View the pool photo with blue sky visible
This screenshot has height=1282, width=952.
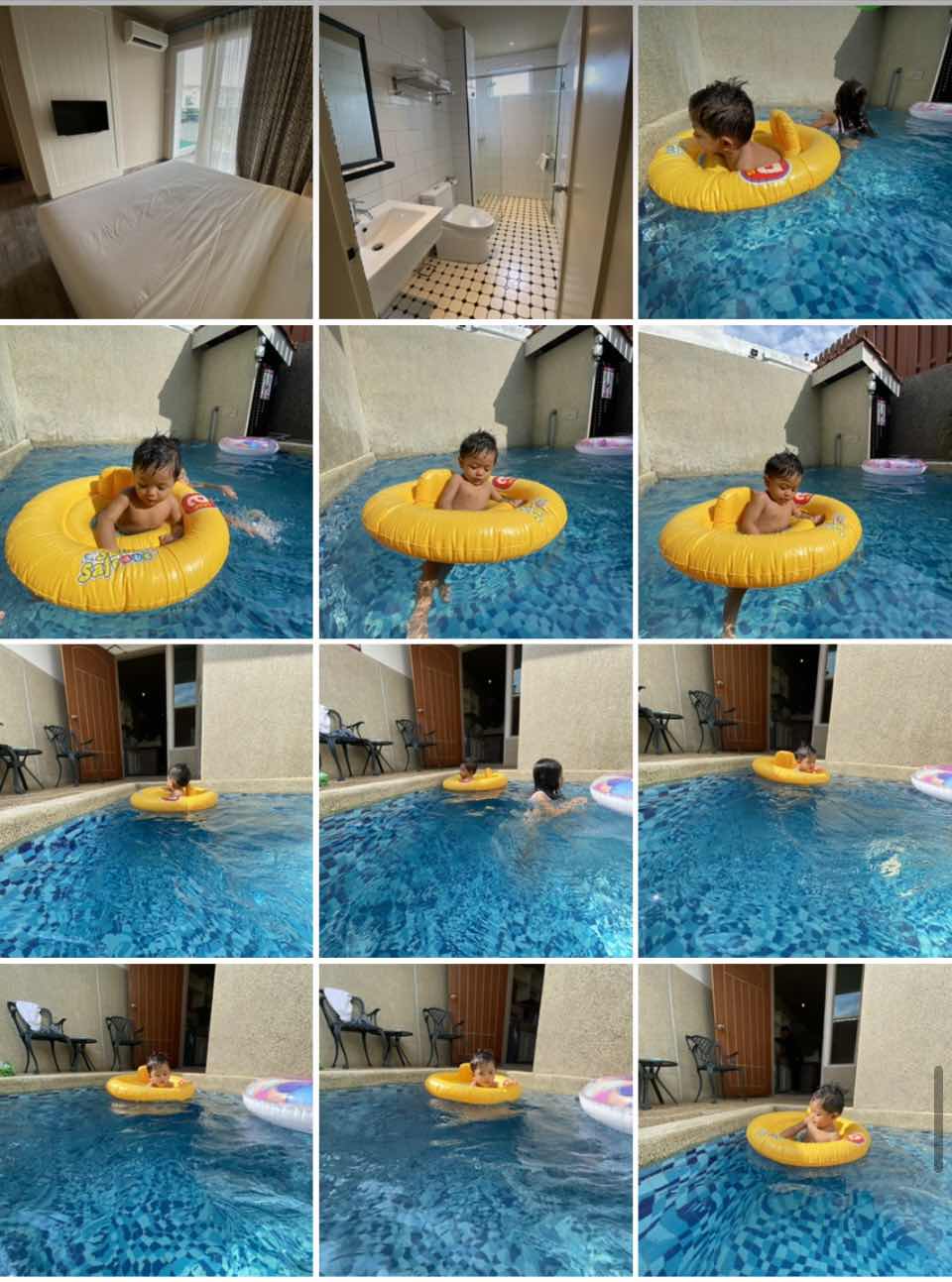click(x=794, y=481)
